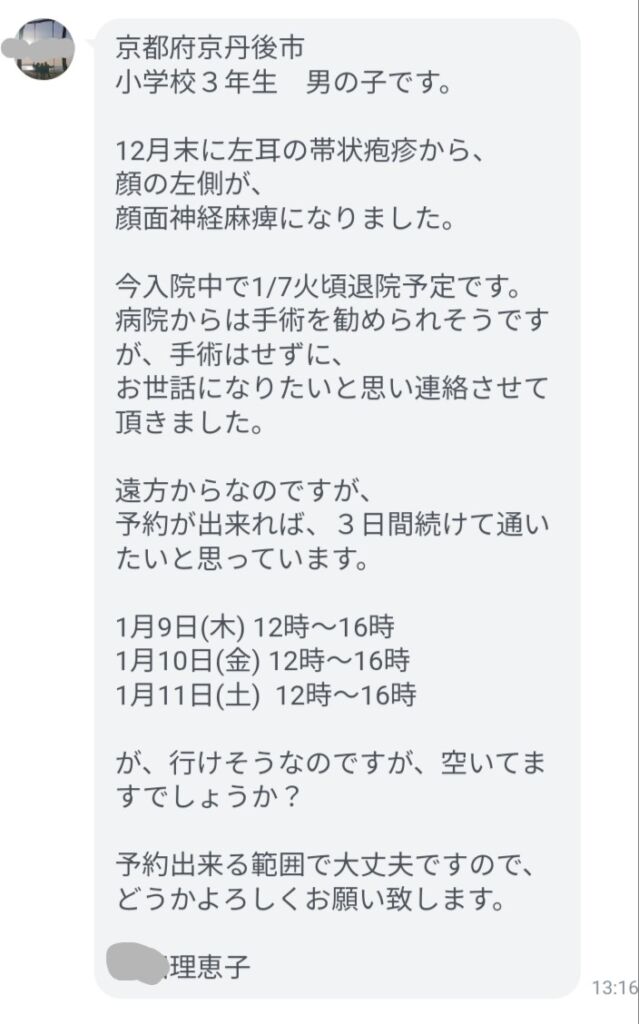
Task: Open the message sender's profile avatar
Action: (43, 50)
